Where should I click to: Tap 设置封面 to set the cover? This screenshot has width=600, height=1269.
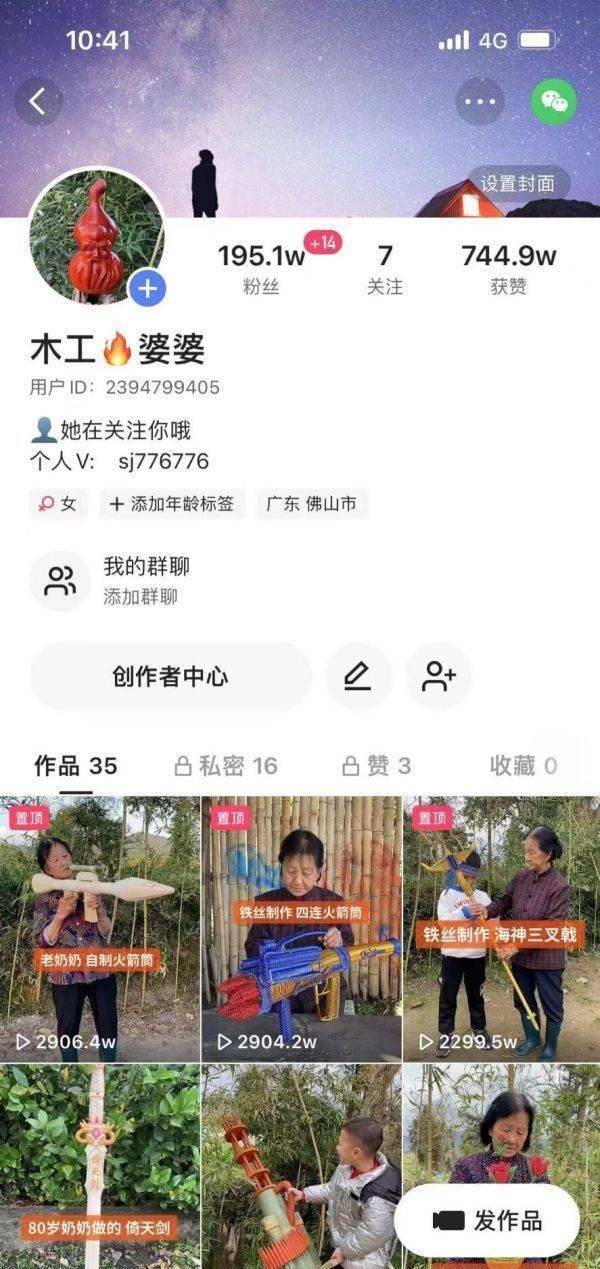pyautogui.click(x=518, y=184)
